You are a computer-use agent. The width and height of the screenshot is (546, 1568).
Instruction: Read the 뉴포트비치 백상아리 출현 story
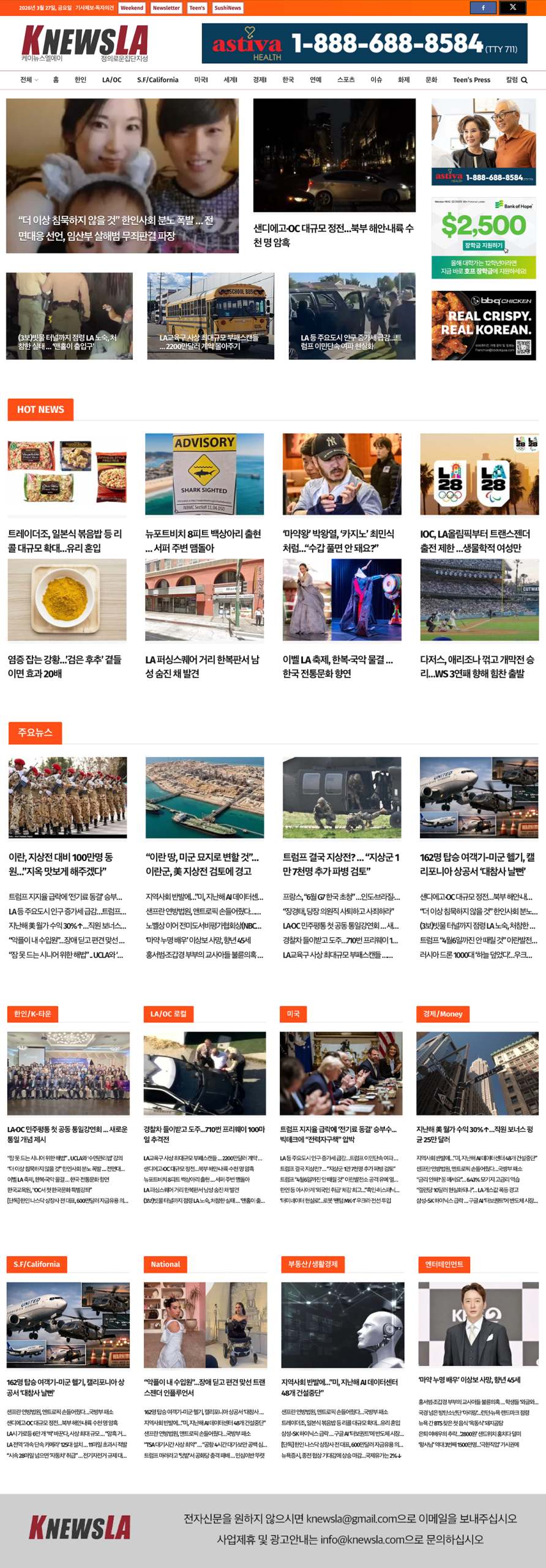(203, 540)
